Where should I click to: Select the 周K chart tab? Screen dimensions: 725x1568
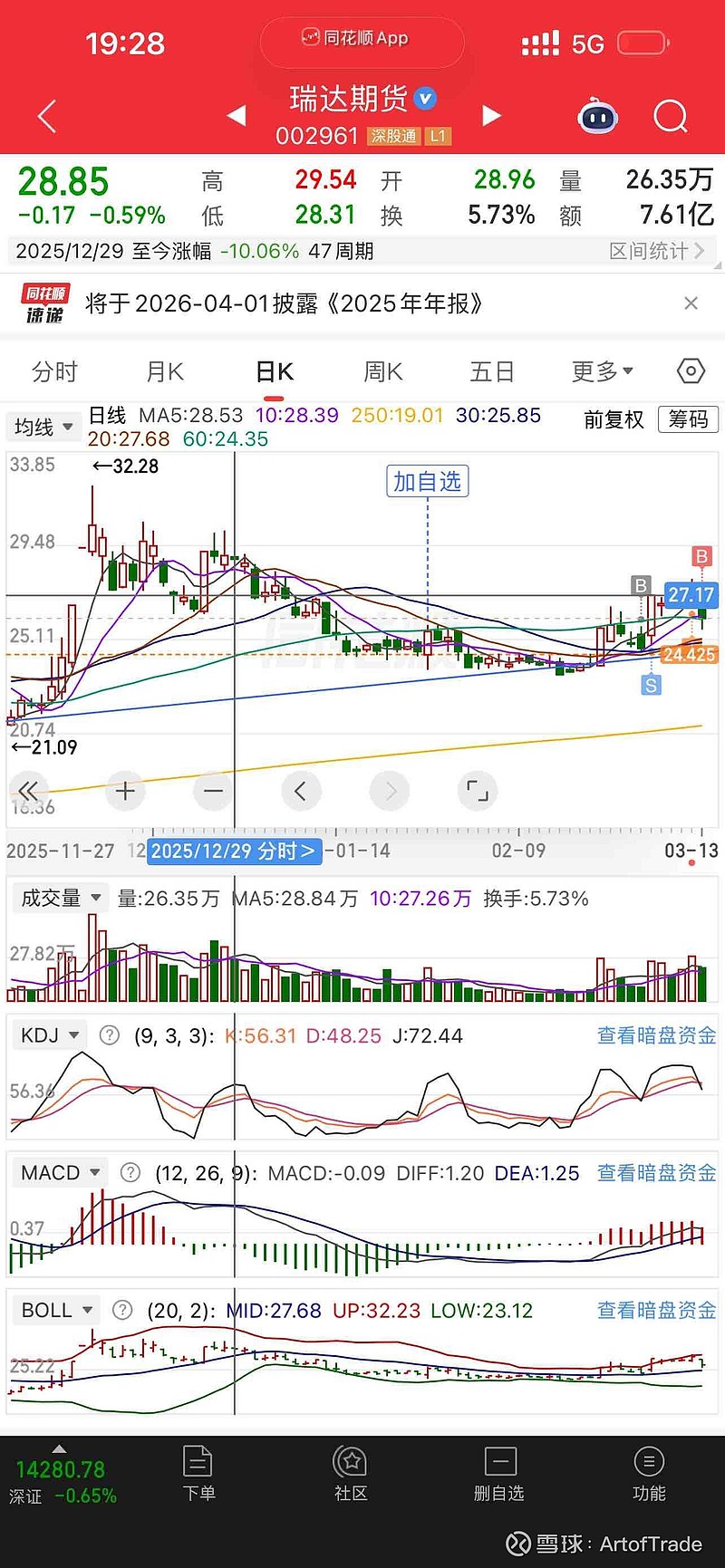click(382, 371)
